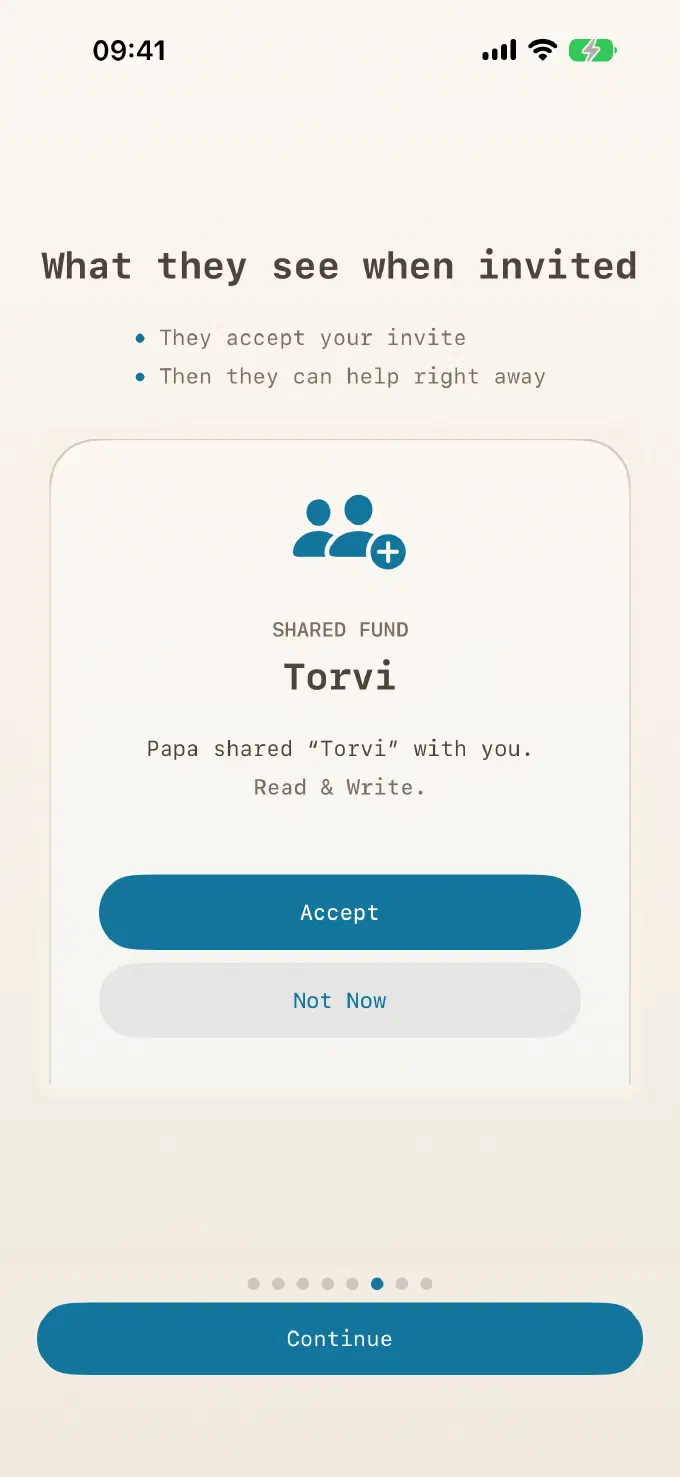This screenshot has height=1477, width=680.
Task: Tap the onboarding page indicator dots
Action: (x=340, y=1283)
